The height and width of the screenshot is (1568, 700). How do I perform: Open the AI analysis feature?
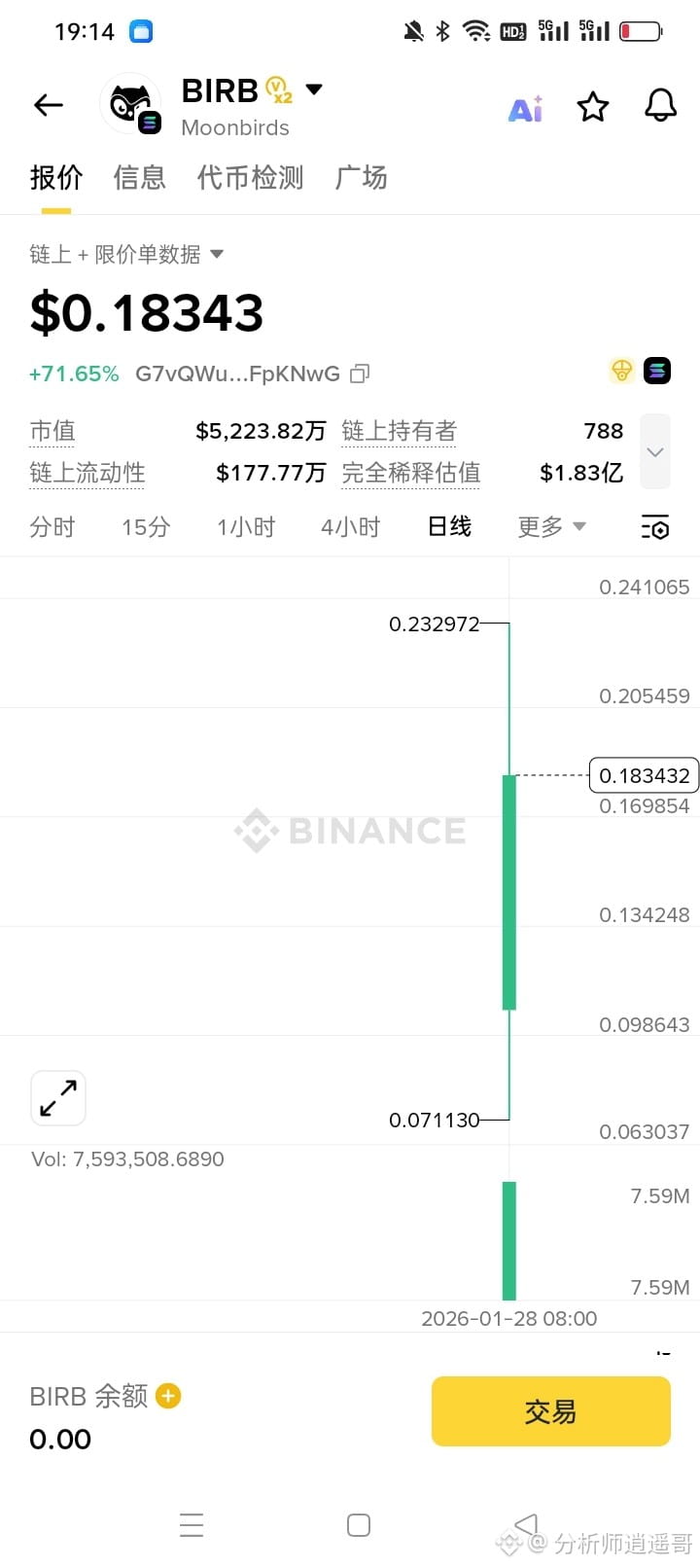tap(525, 109)
